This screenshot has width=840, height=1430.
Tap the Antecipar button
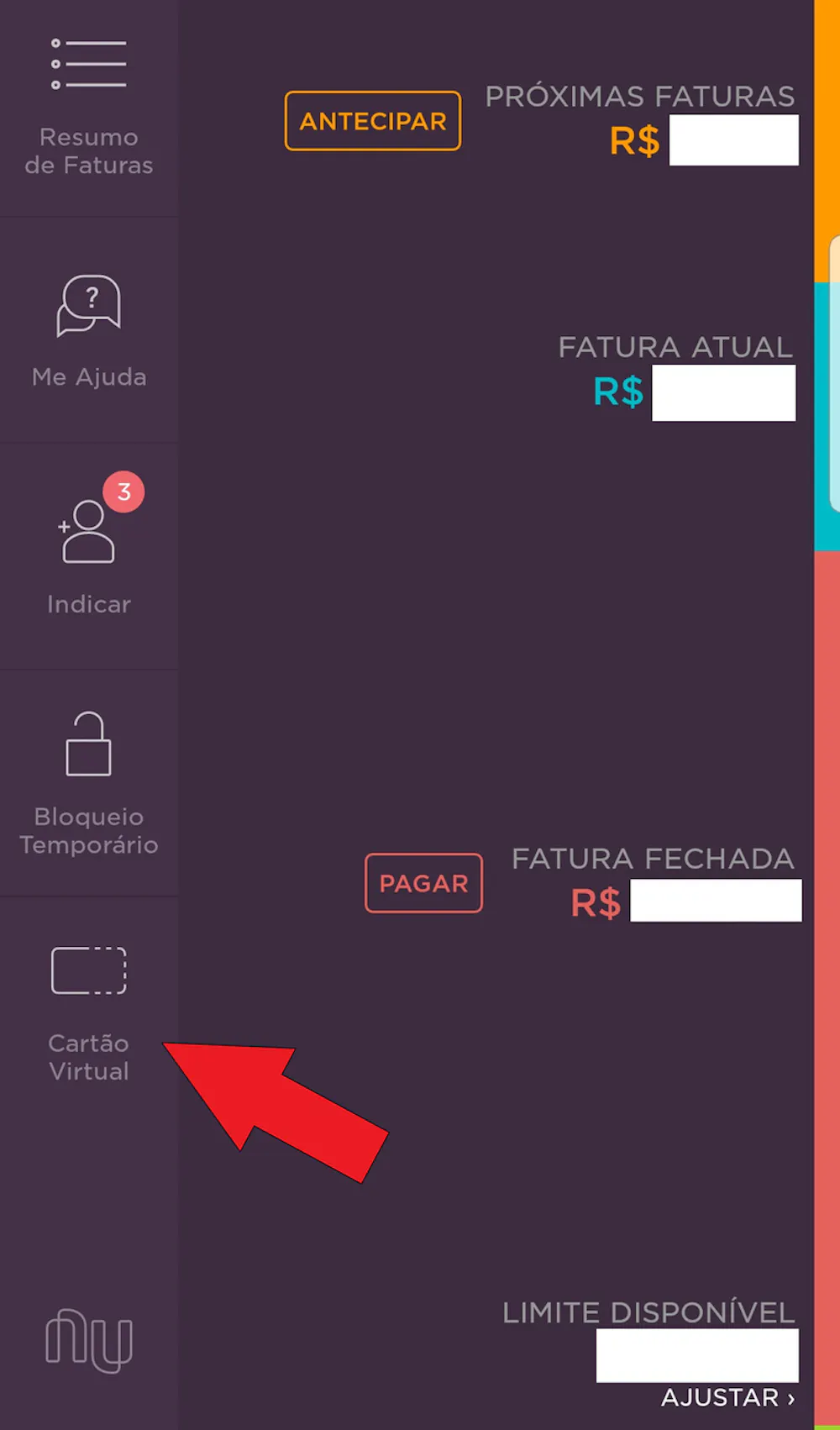point(373,121)
